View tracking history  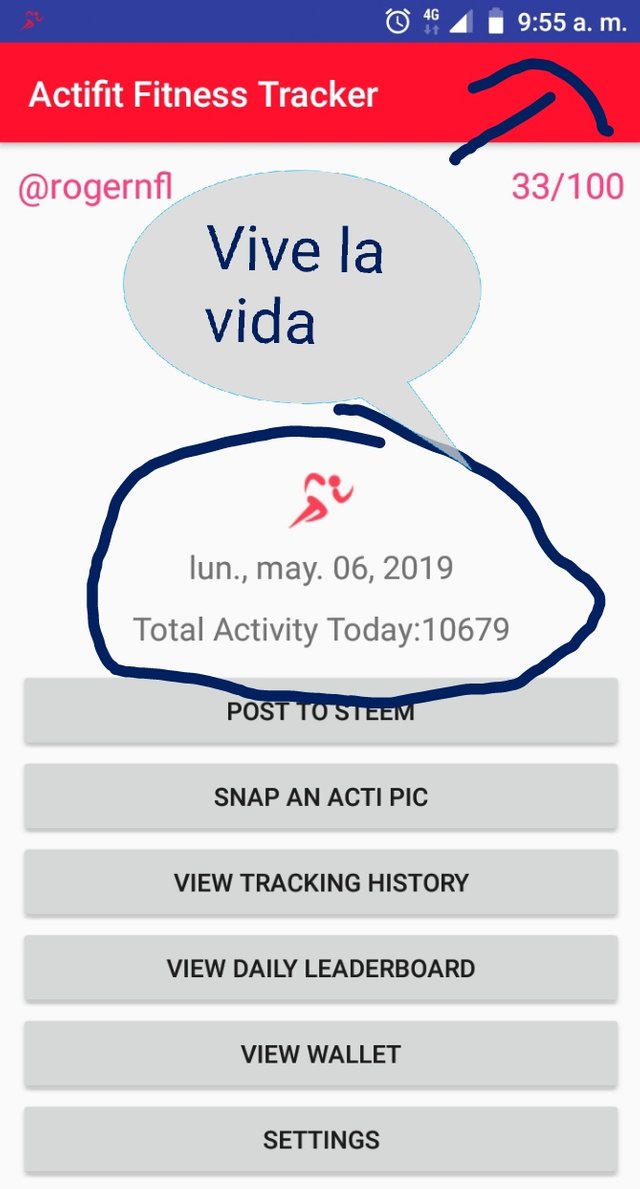pyautogui.click(x=320, y=882)
